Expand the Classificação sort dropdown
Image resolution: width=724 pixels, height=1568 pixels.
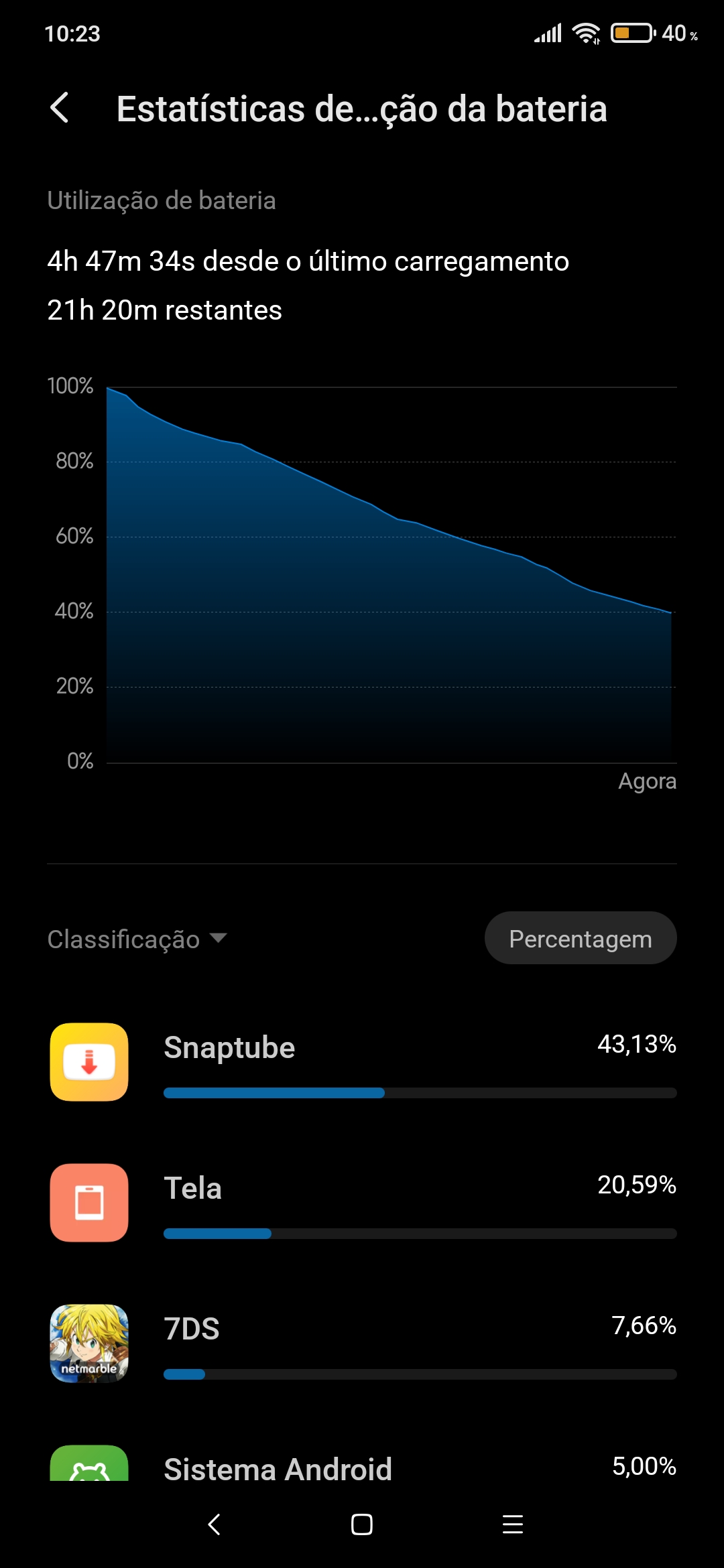point(137,939)
